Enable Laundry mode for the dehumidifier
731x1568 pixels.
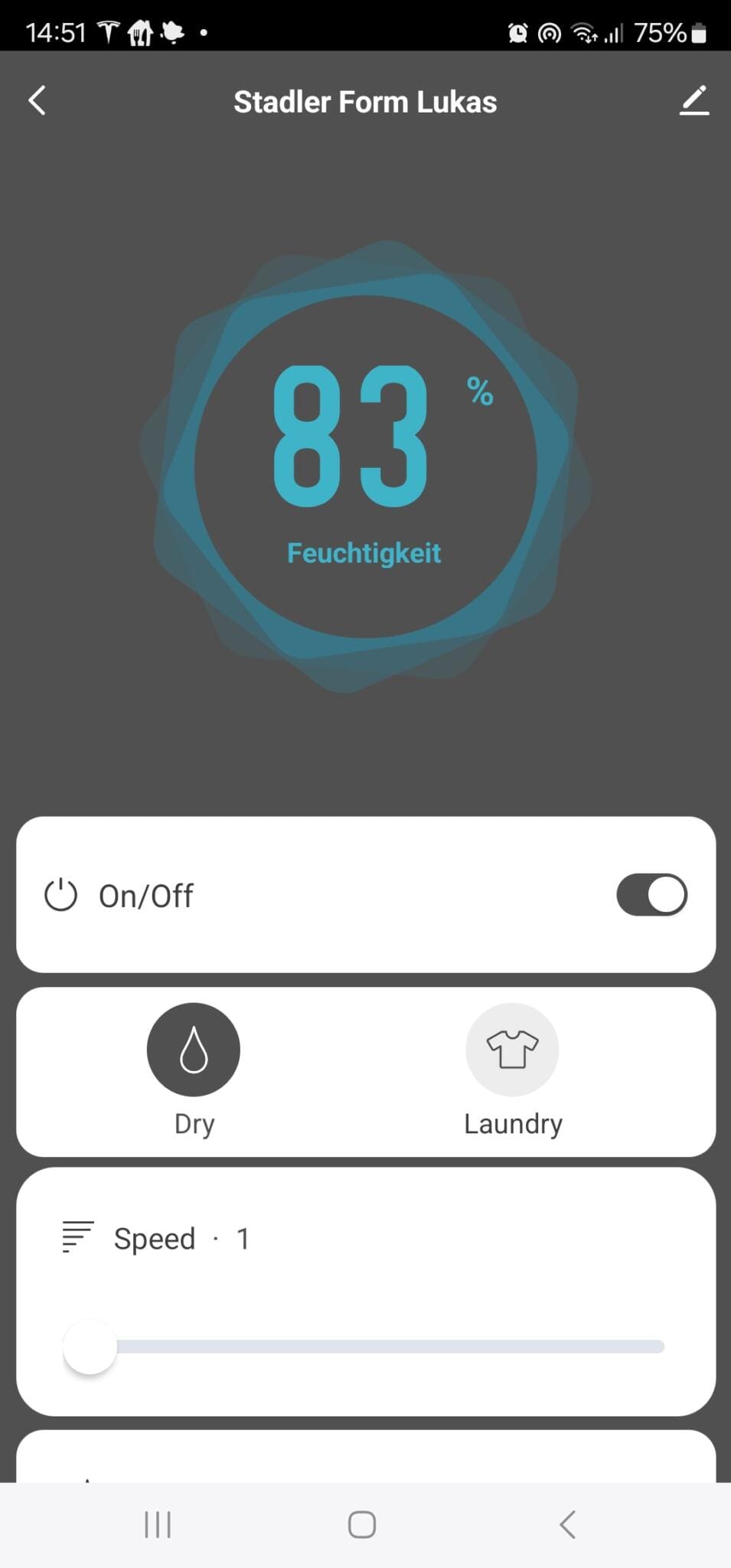click(513, 1050)
